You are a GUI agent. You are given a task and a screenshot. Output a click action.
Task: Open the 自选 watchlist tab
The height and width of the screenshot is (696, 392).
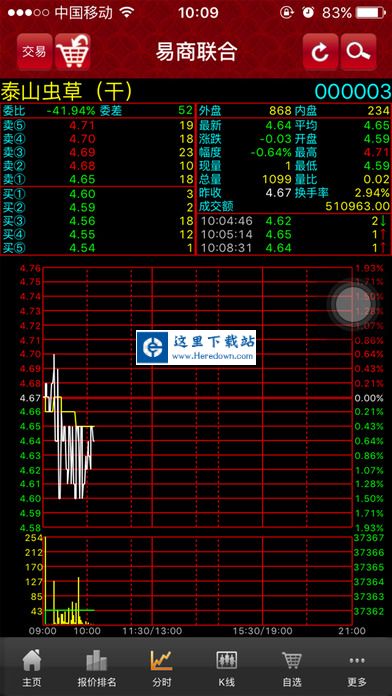pyautogui.click(x=292, y=668)
